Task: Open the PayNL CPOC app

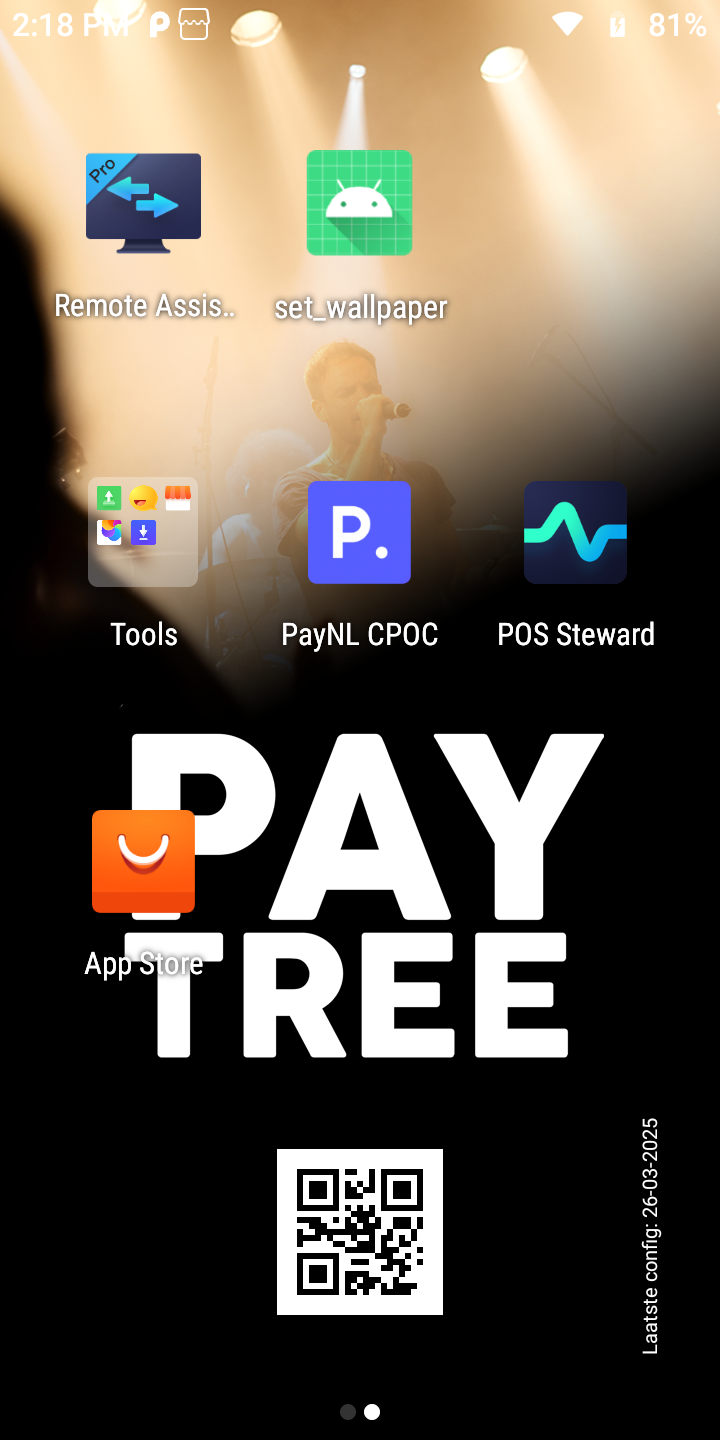Action: pyautogui.click(x=359, y=532)
